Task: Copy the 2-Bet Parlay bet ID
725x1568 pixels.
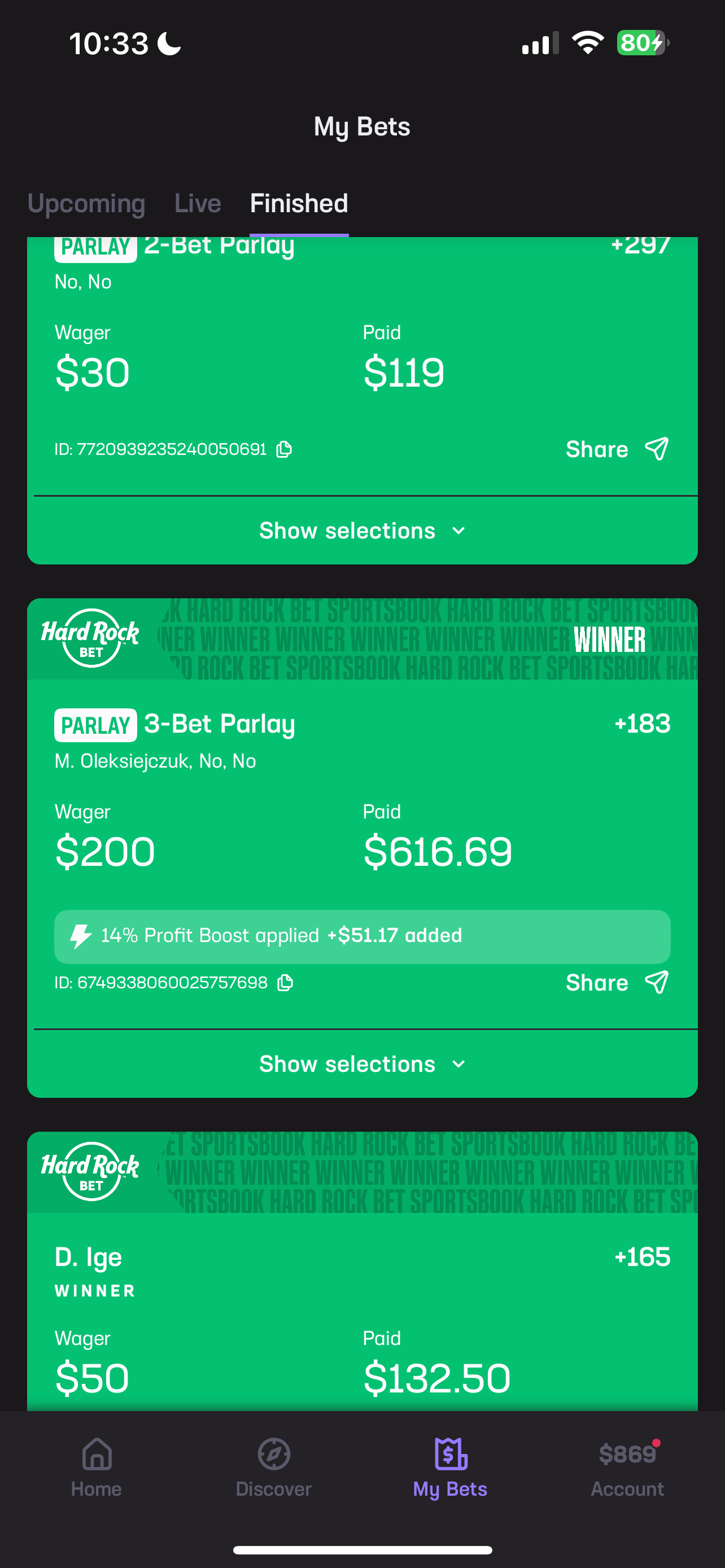Action: 284,449
